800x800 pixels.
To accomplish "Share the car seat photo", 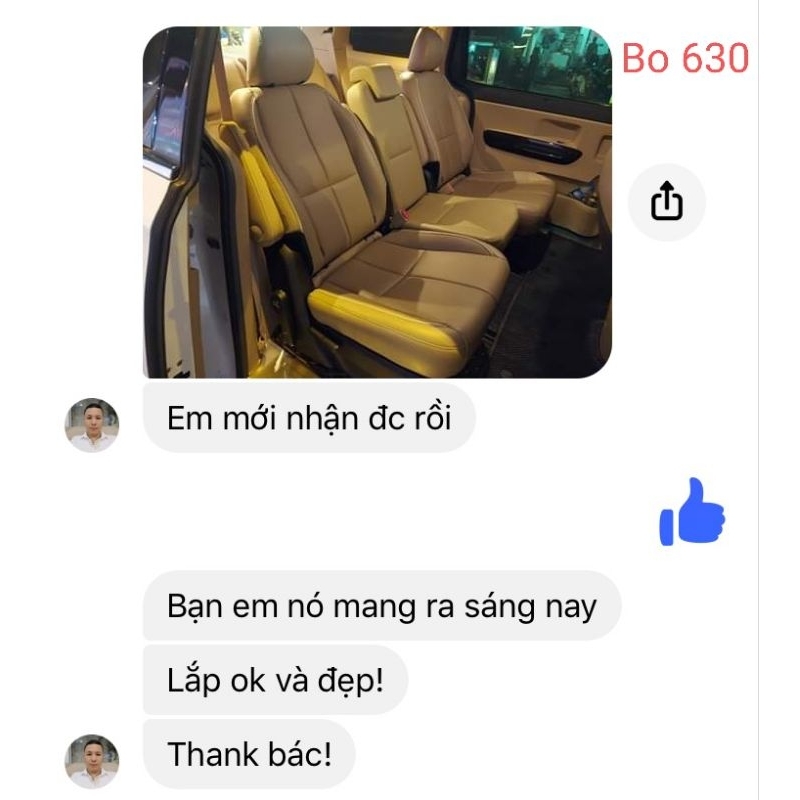I will (667, 203).
